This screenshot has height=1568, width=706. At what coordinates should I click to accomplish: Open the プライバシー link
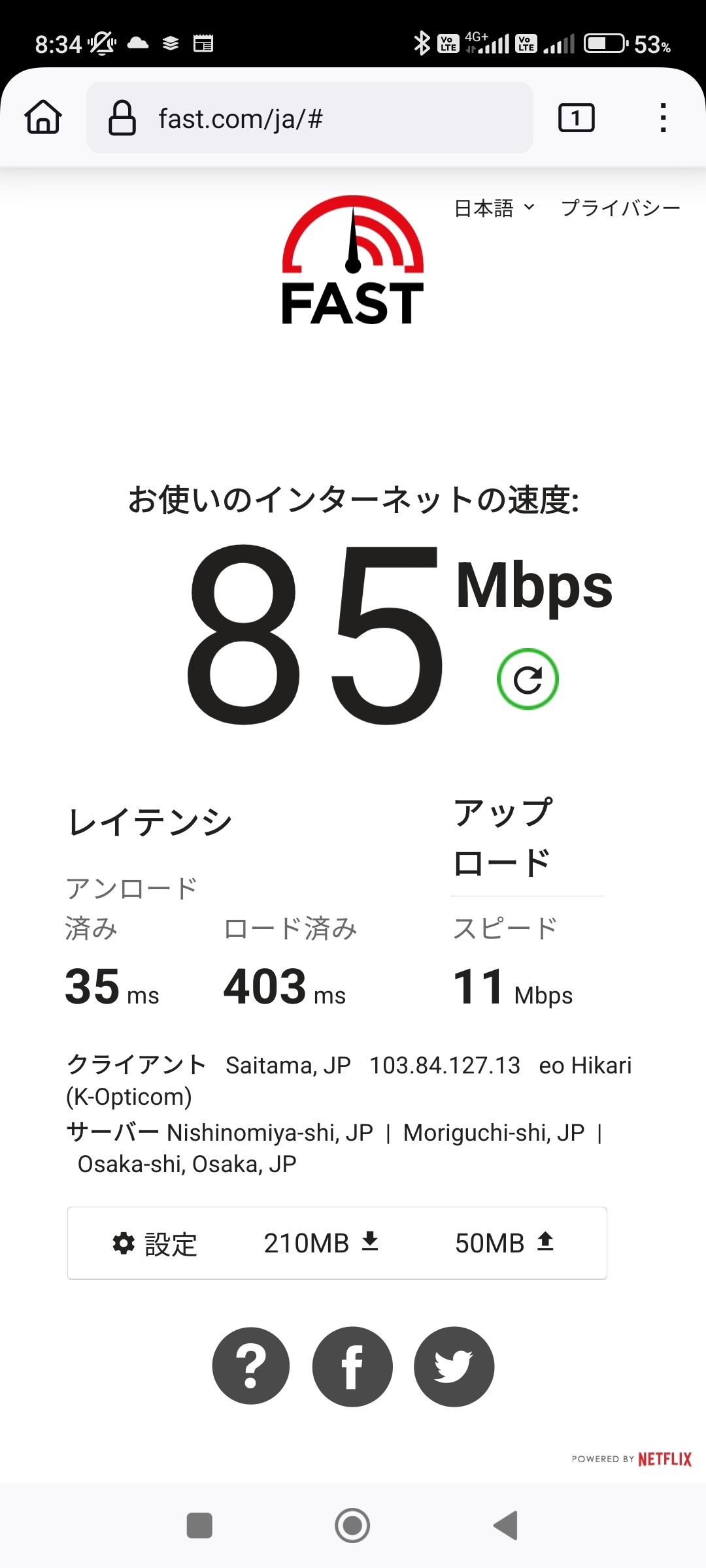[620, 208]
